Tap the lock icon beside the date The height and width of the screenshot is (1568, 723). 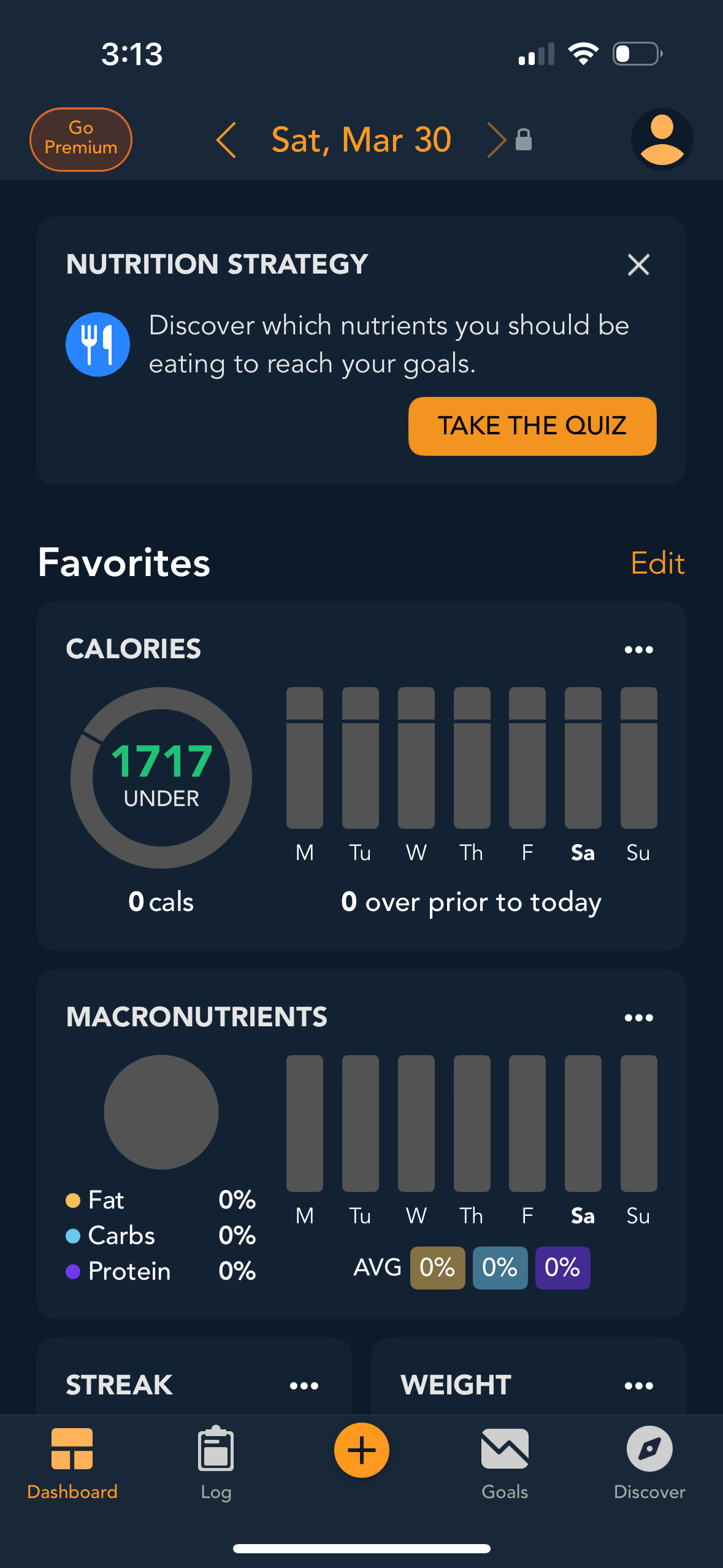point(522,140)
